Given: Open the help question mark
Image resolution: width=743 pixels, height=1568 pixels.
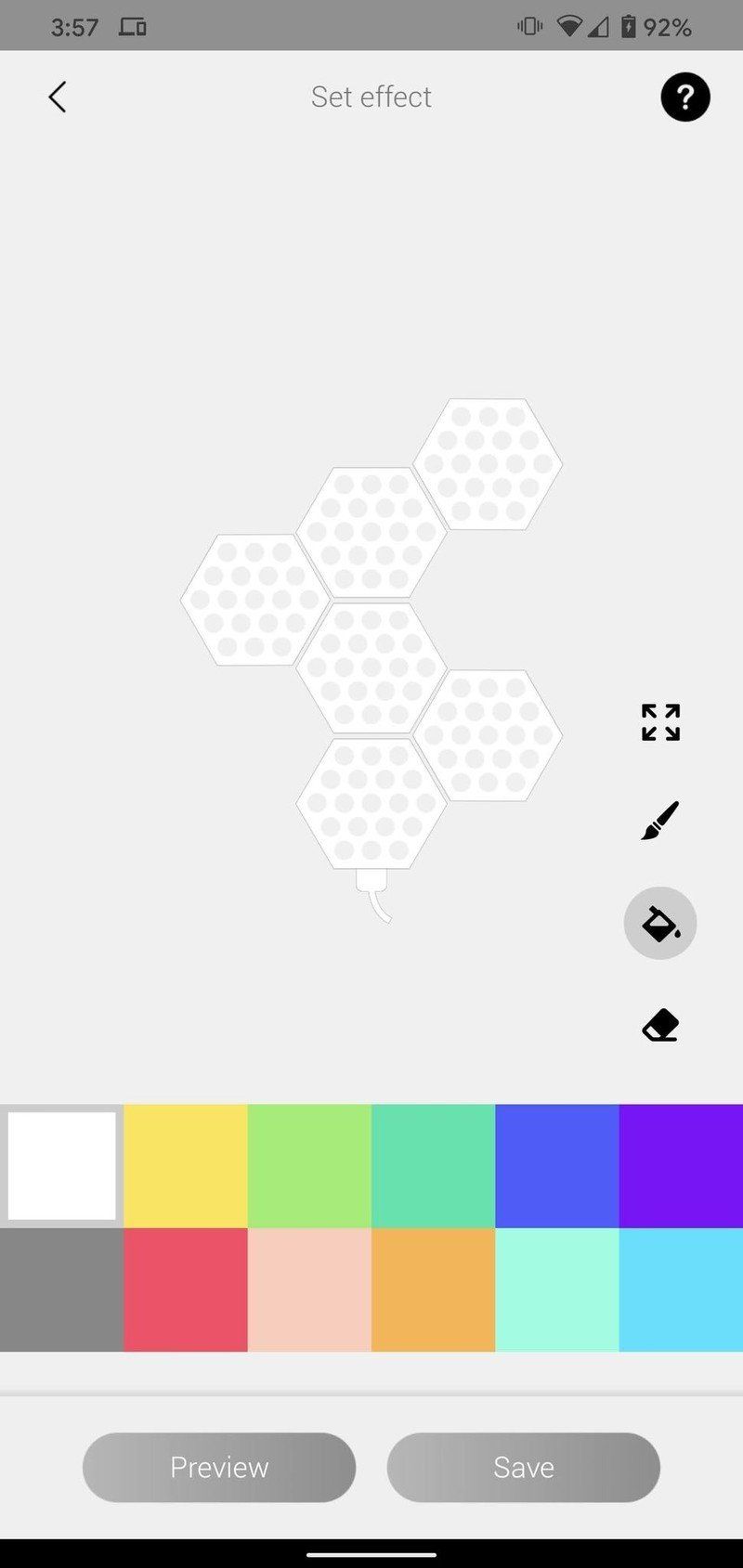Looking at the screenshot, I should coord(685,97).
